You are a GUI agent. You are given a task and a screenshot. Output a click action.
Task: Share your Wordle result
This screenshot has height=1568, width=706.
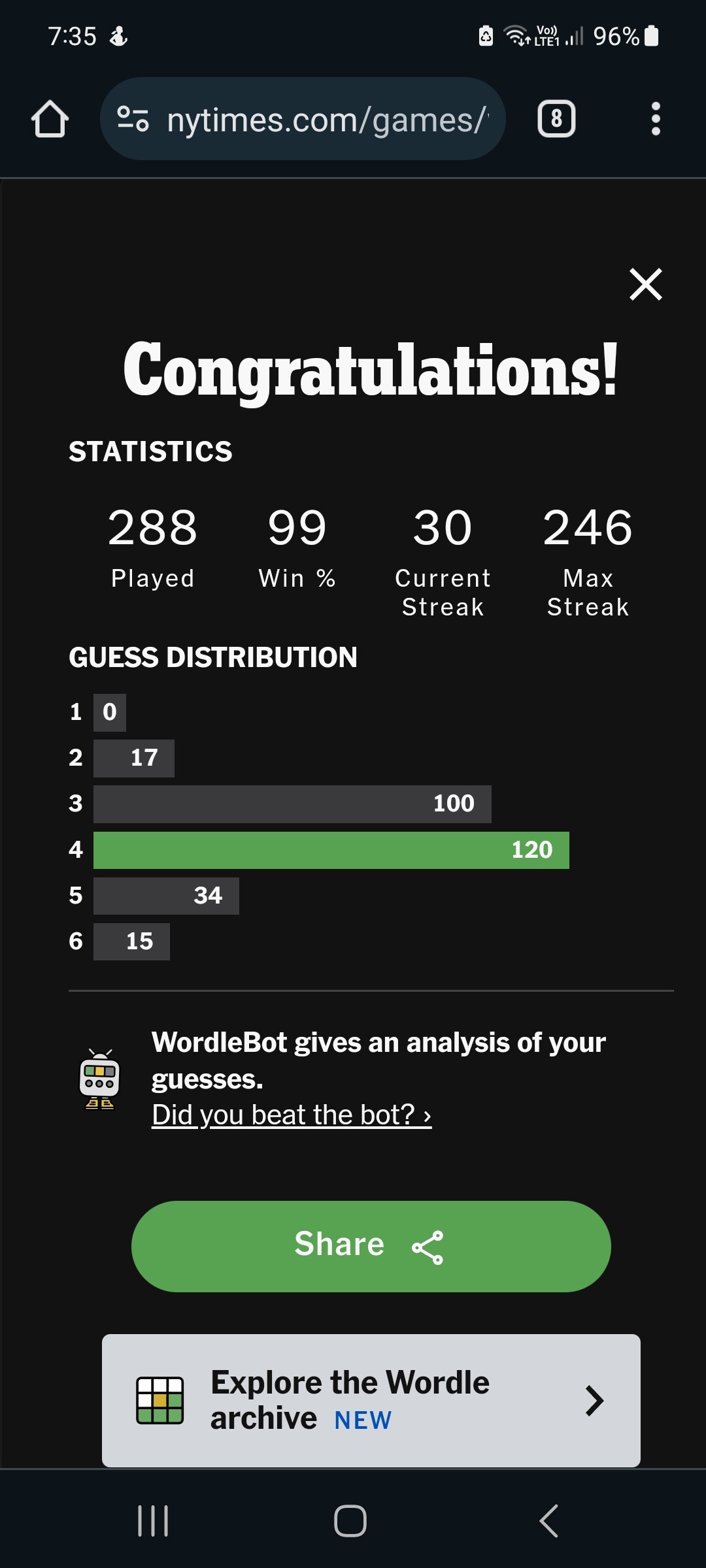click(371, 1246)
